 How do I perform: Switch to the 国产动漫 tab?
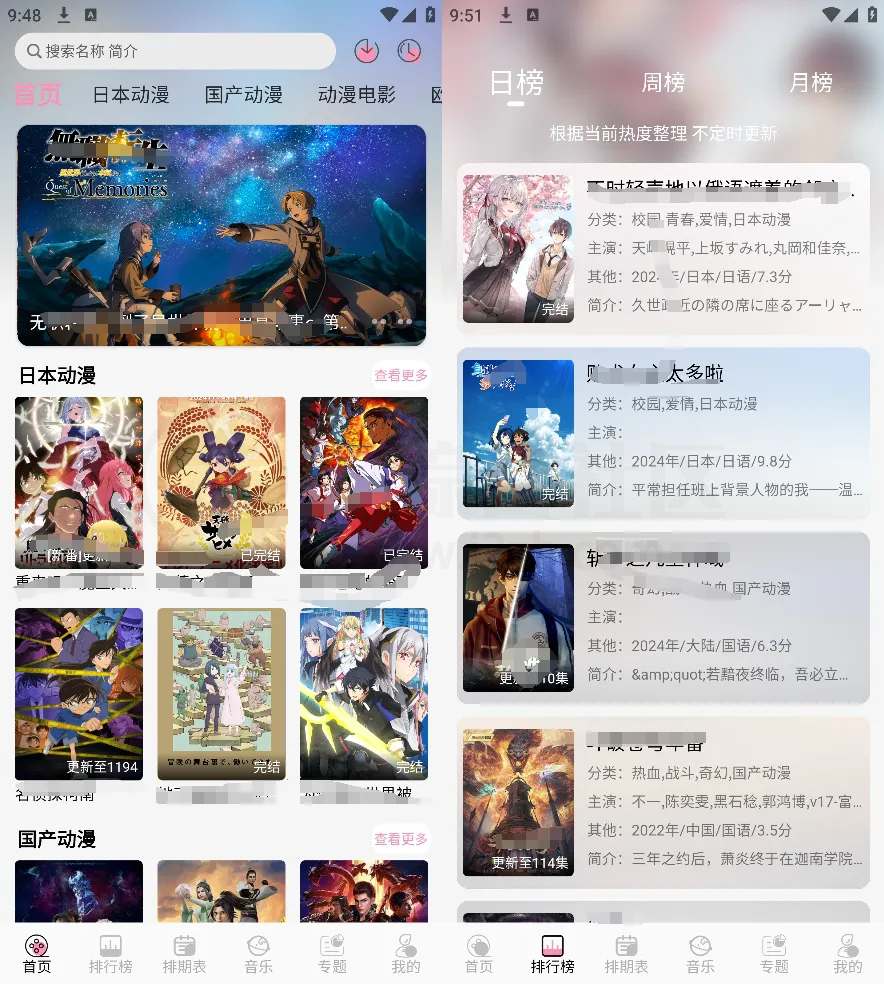tap(244, 94)
